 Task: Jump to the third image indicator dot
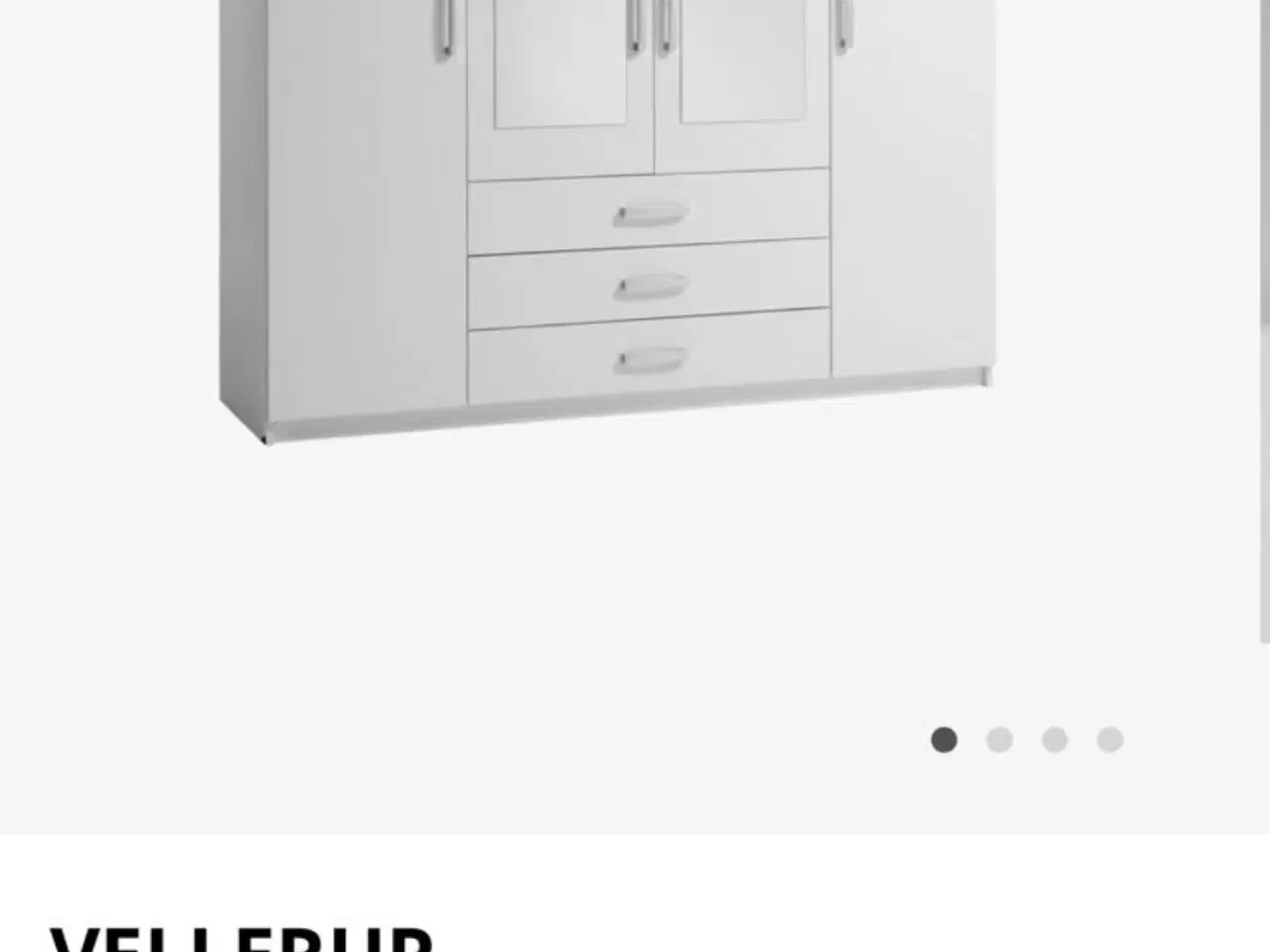pos(1055,740)
